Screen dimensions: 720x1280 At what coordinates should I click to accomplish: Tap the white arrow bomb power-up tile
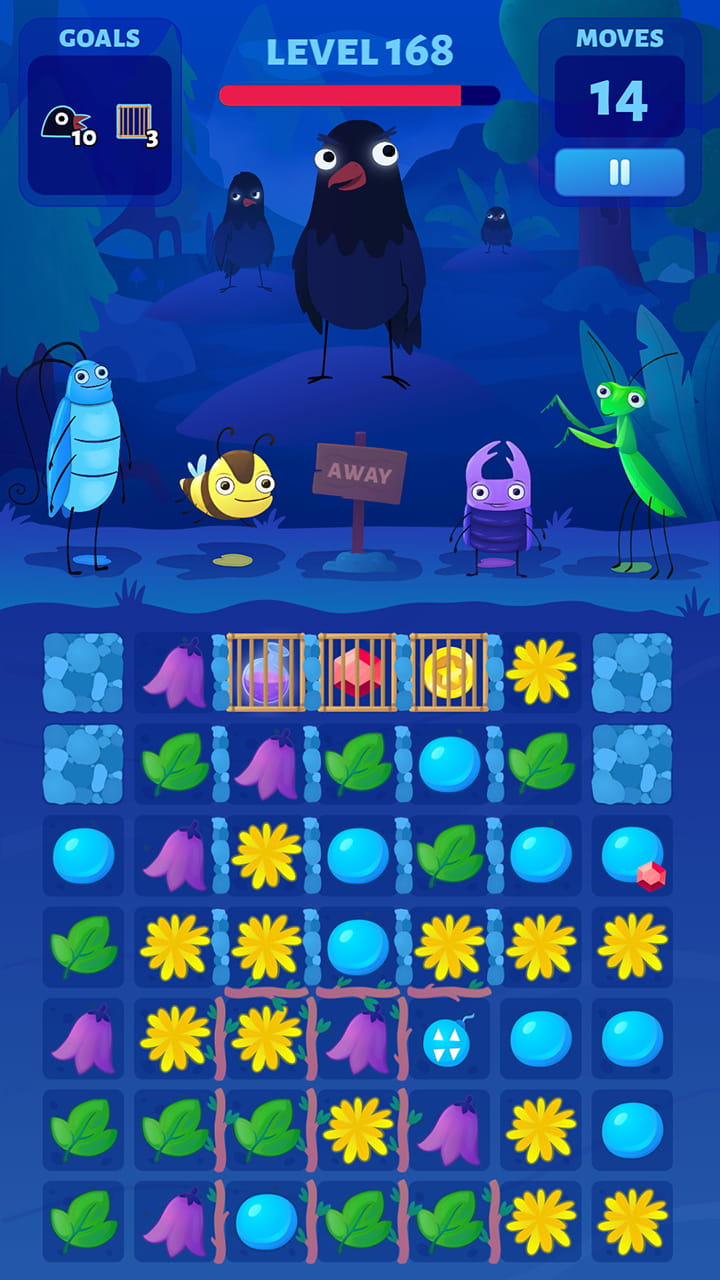448,1040
